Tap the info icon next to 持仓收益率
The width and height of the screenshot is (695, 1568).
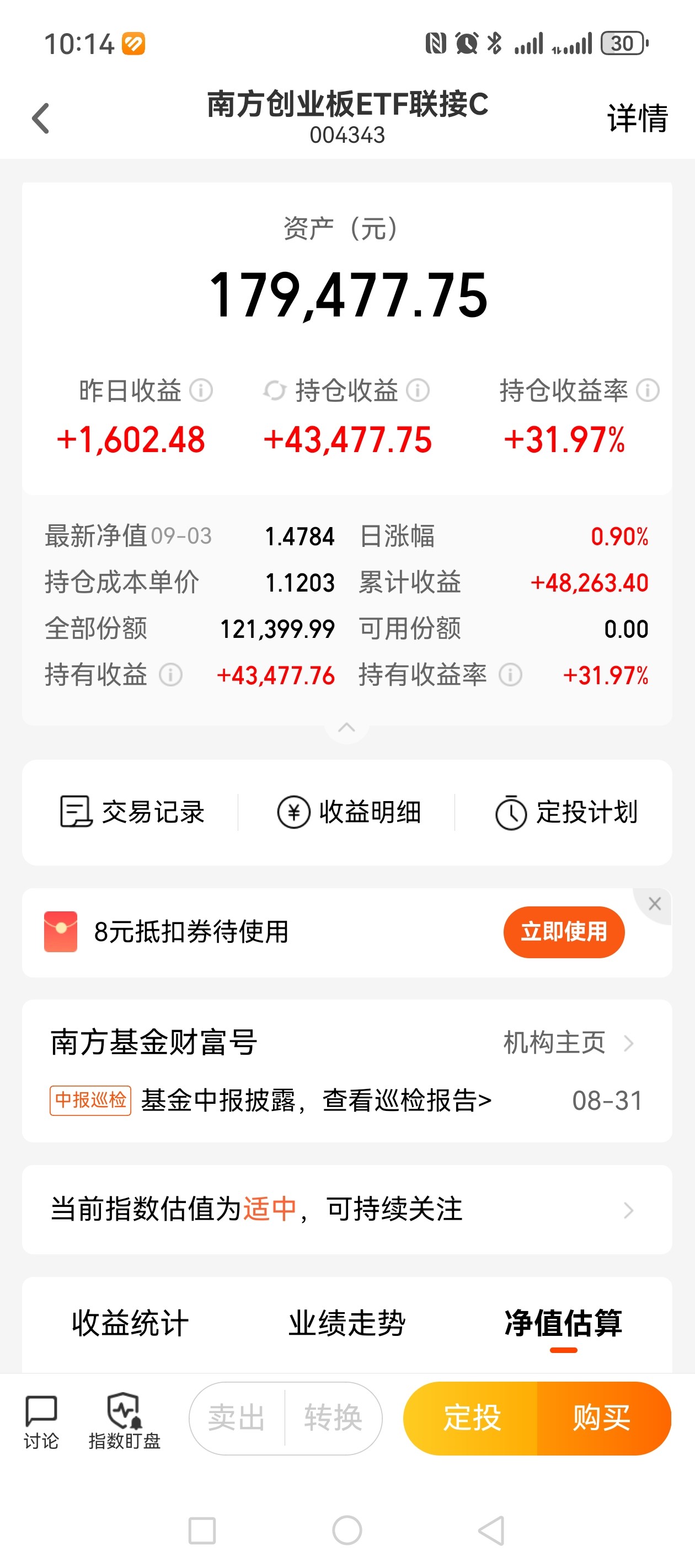[x=648, y=390]
